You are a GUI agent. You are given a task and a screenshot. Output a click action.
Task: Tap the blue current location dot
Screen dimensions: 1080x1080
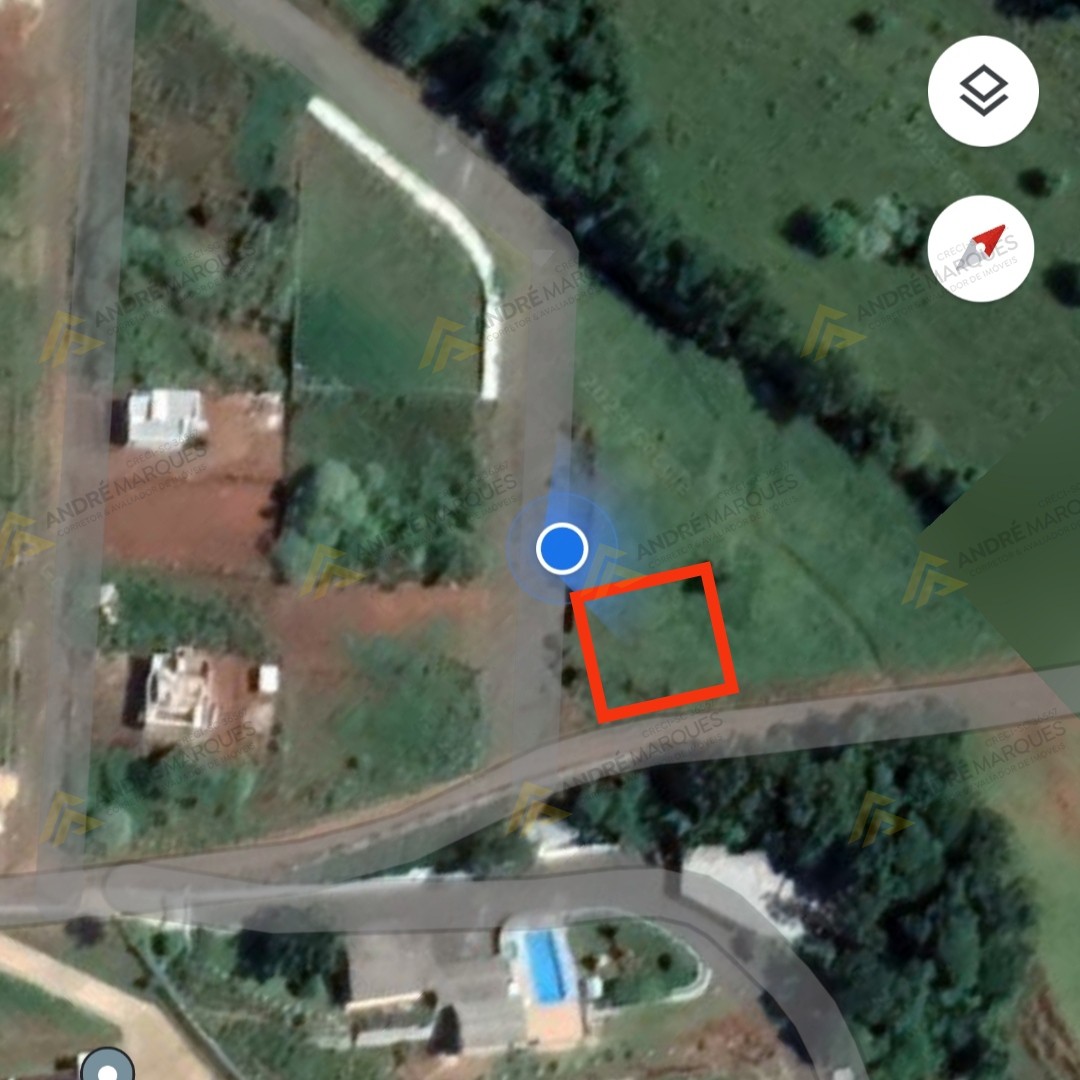point(561,549)
